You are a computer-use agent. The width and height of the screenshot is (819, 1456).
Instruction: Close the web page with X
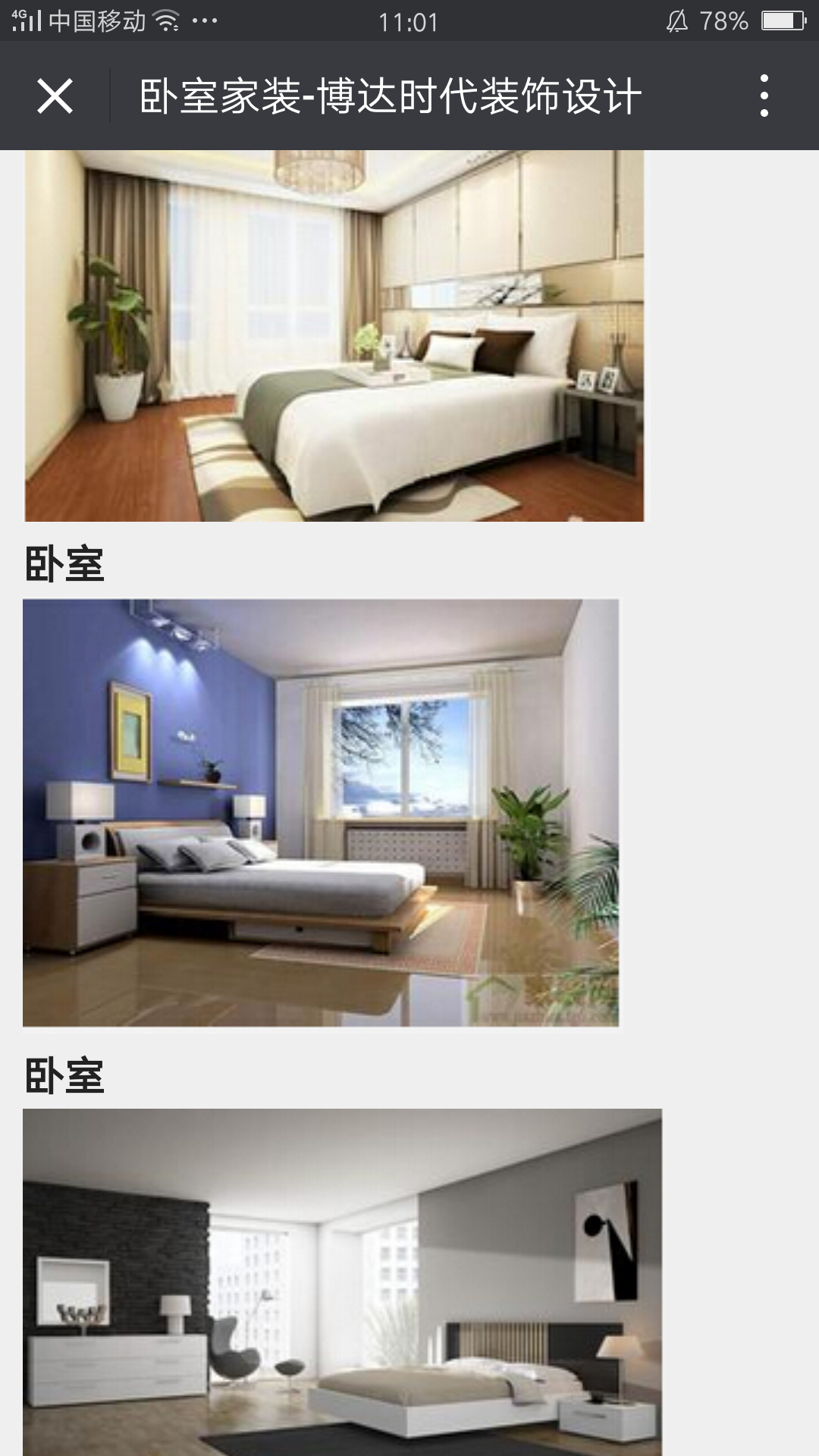pyautogui.click(x=55, y=96)
